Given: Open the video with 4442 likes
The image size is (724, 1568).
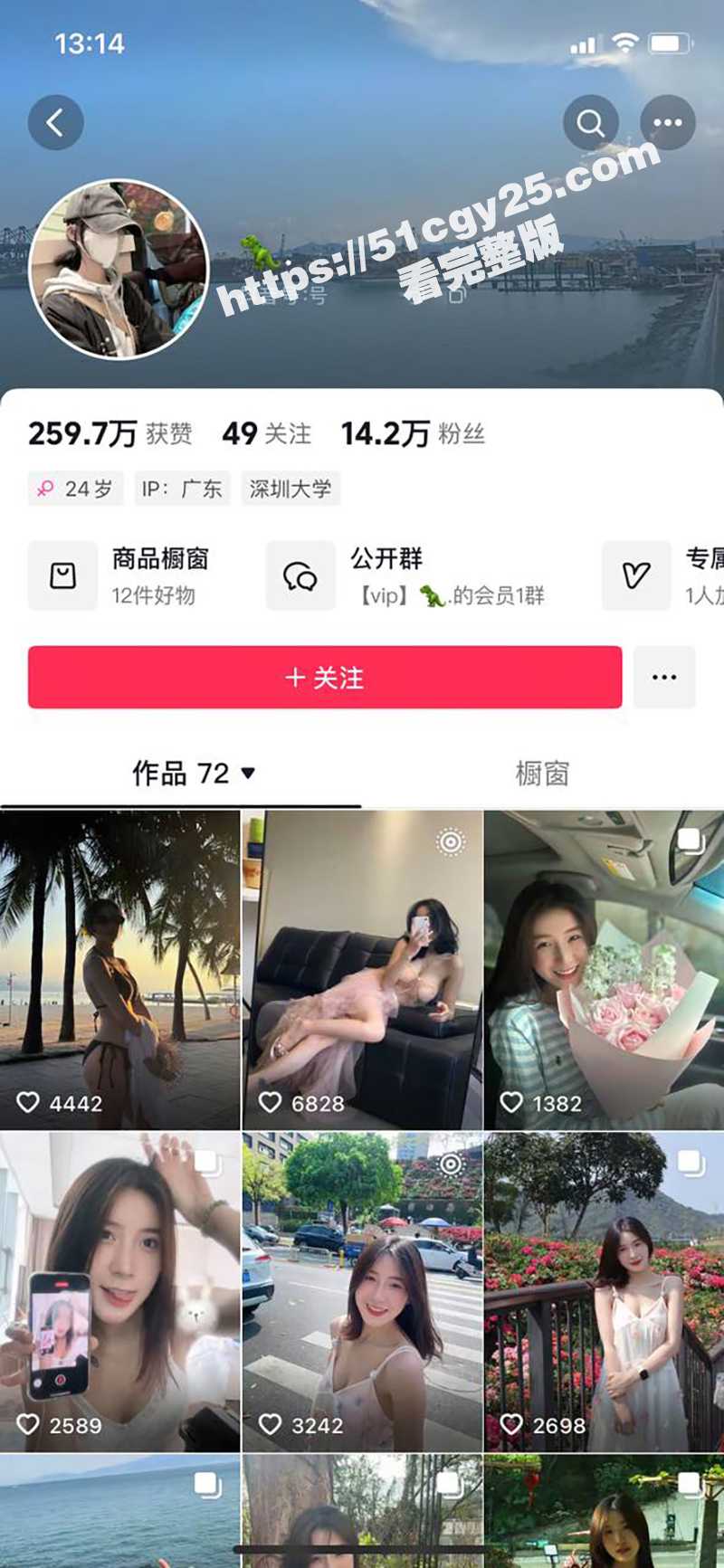Looking at the screenshot, I should coord(119,968).
